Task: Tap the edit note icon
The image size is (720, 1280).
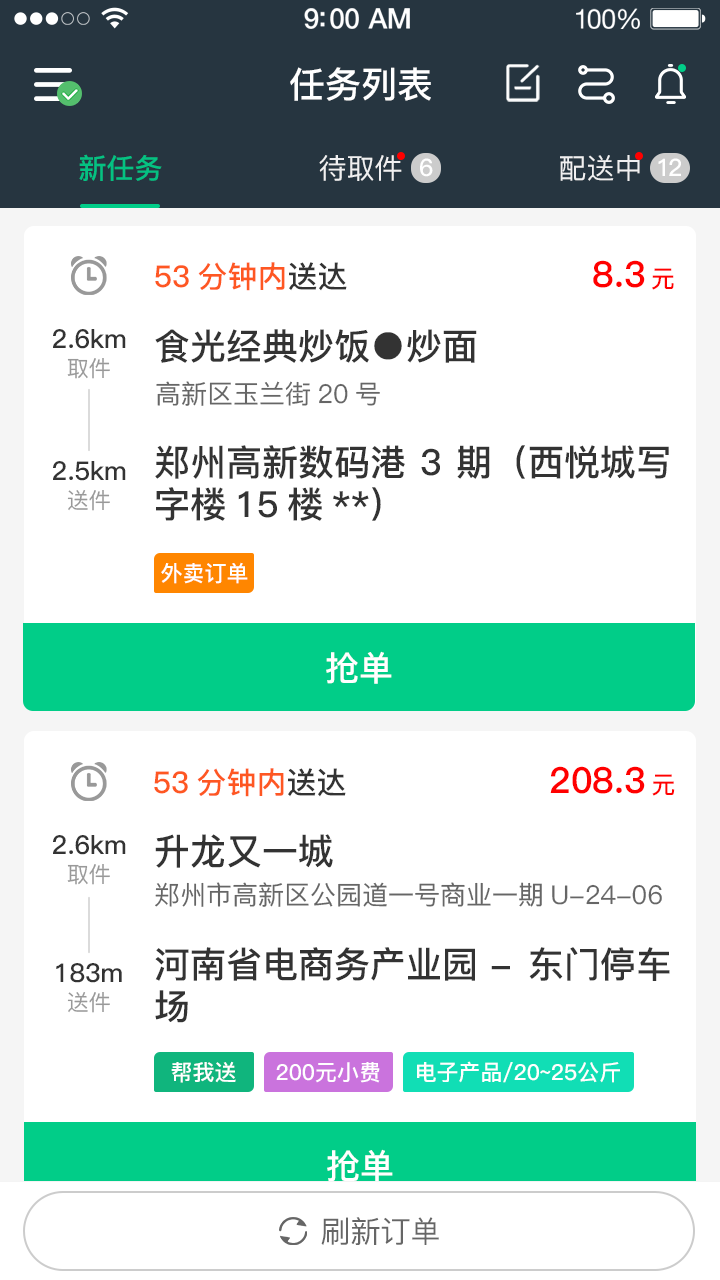Action: (x=523, y=84)
